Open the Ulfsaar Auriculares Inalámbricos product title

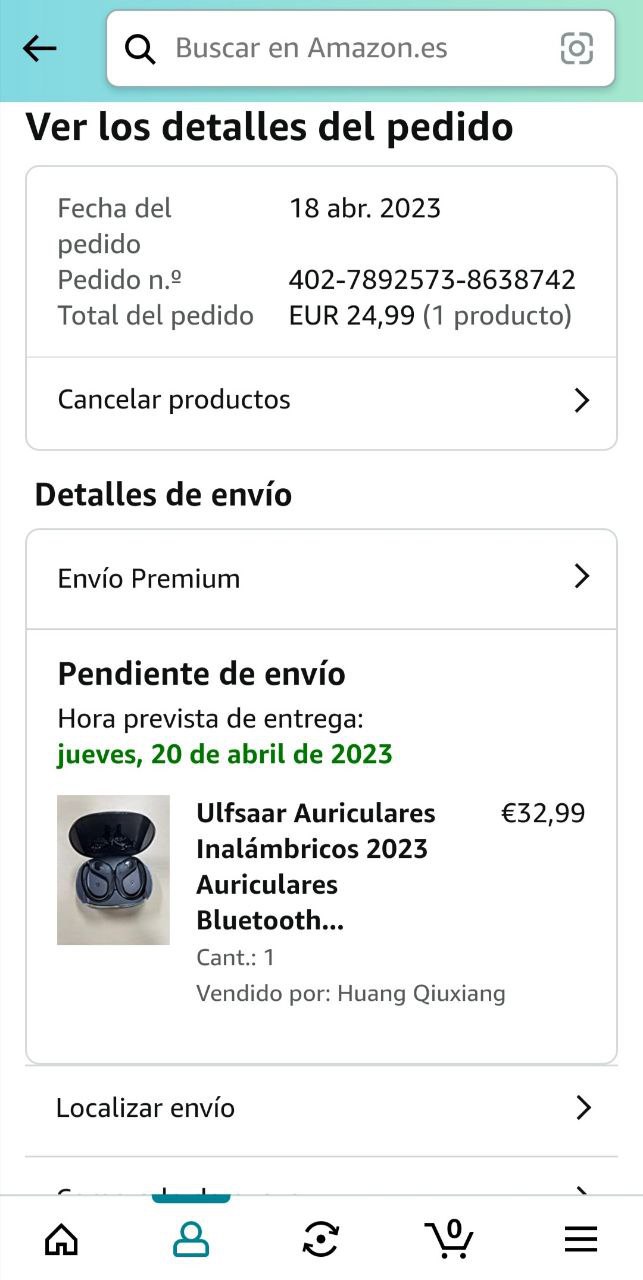tap(316, 866)
